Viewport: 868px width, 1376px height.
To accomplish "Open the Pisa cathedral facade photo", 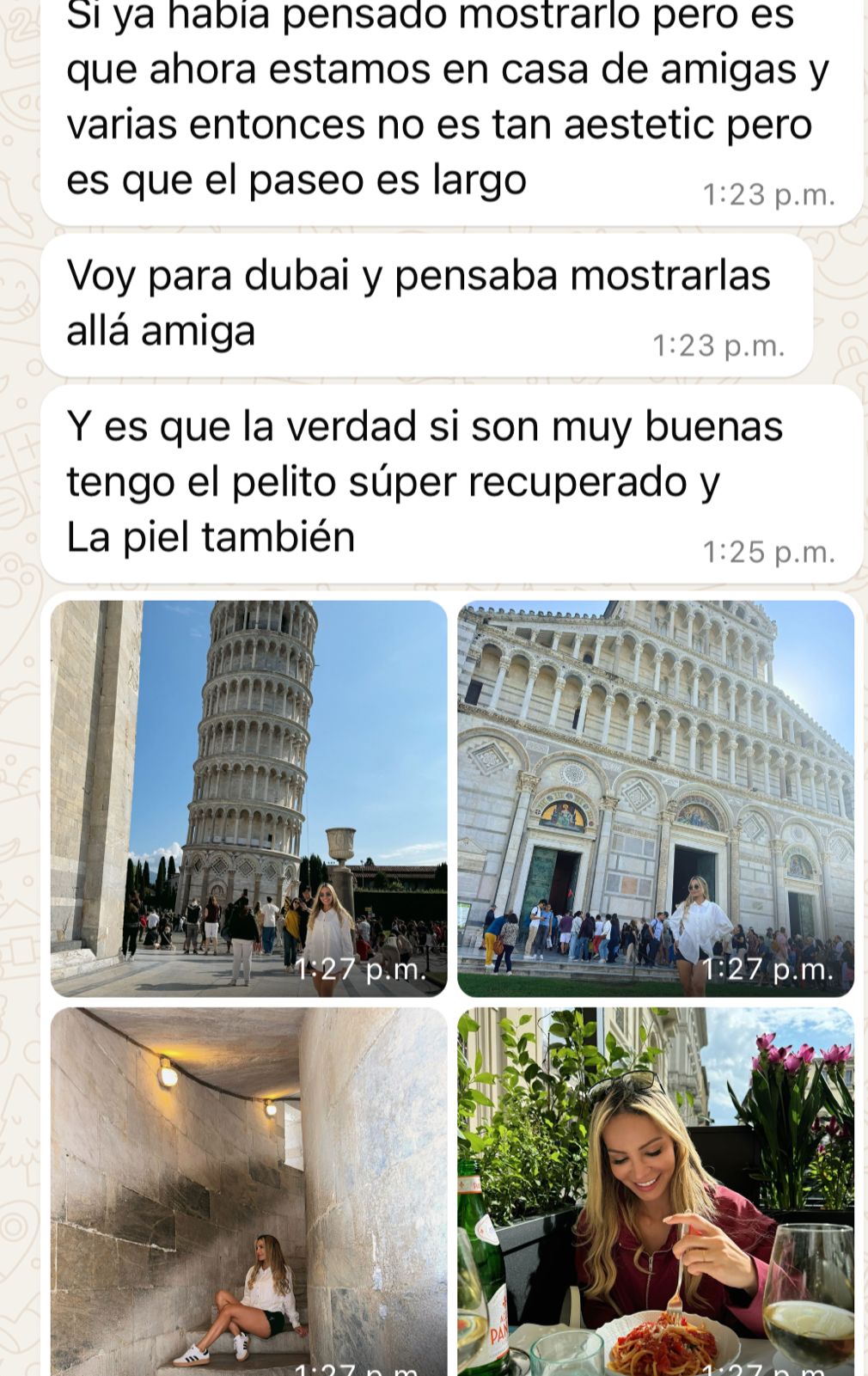I will 655,798.
